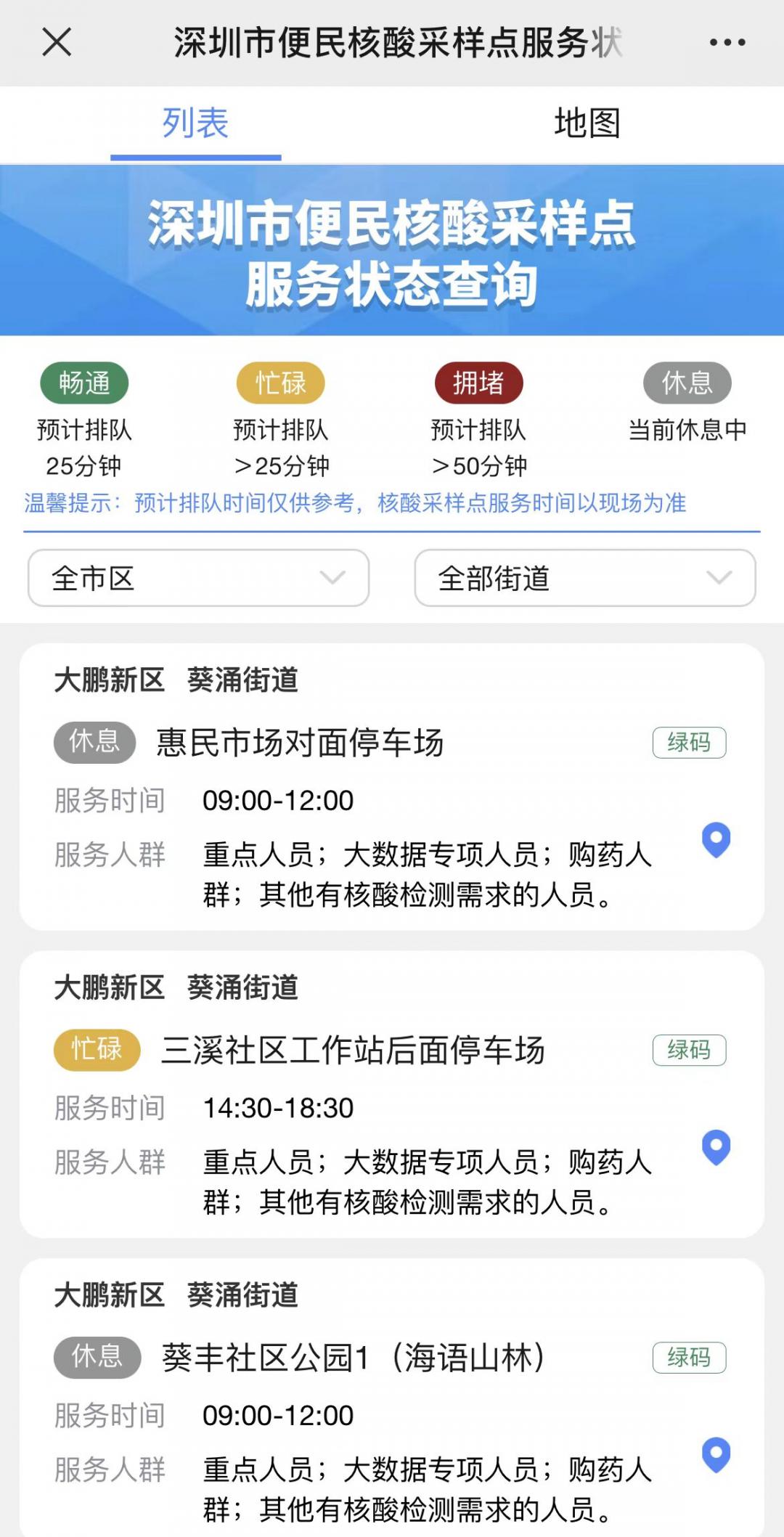Show 葵丰社区公园1 location on map
This screenshot has height=1537, width=784.
coord(716,1454)
